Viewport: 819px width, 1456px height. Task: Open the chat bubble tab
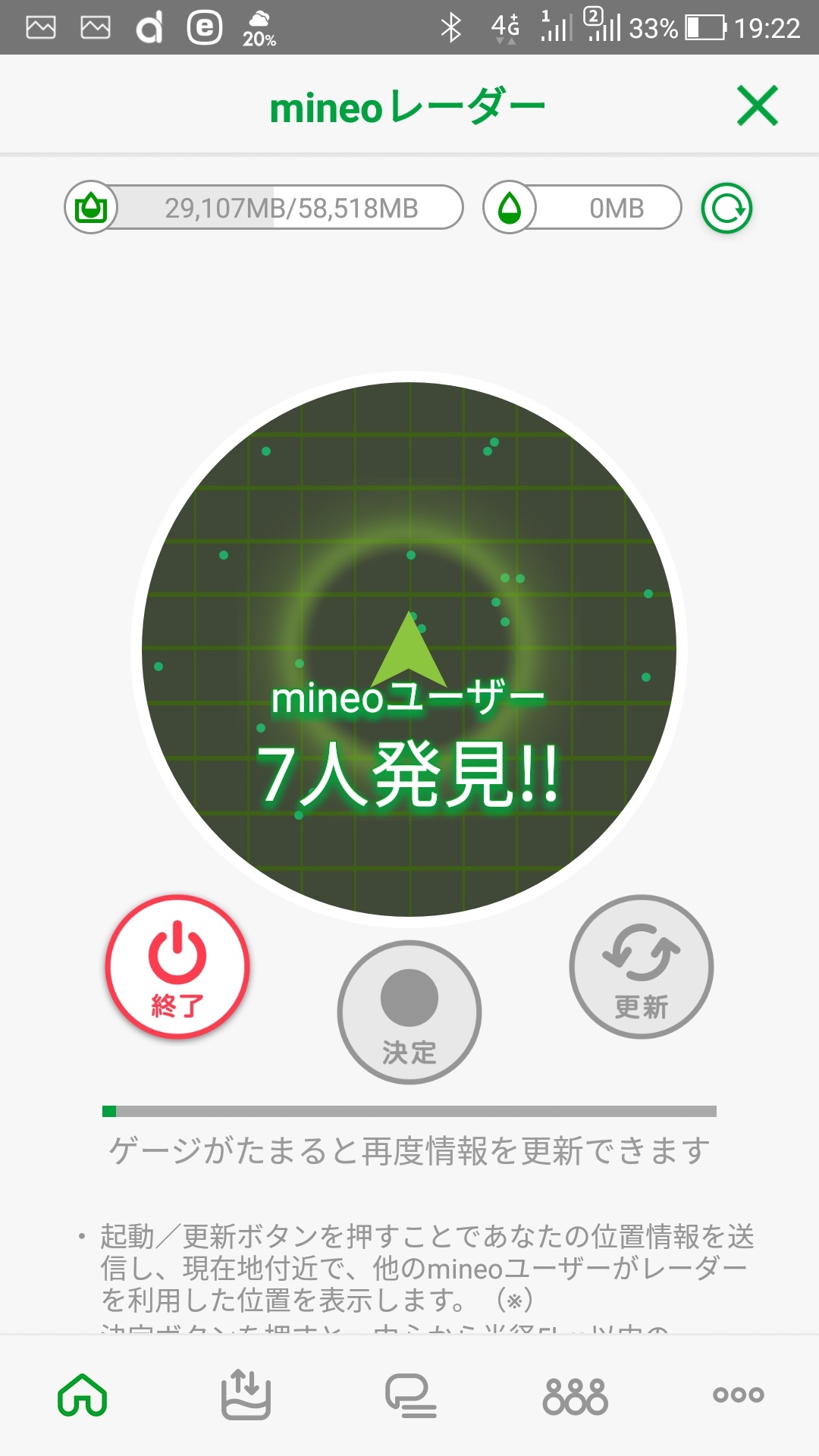tap(410, 1395)
